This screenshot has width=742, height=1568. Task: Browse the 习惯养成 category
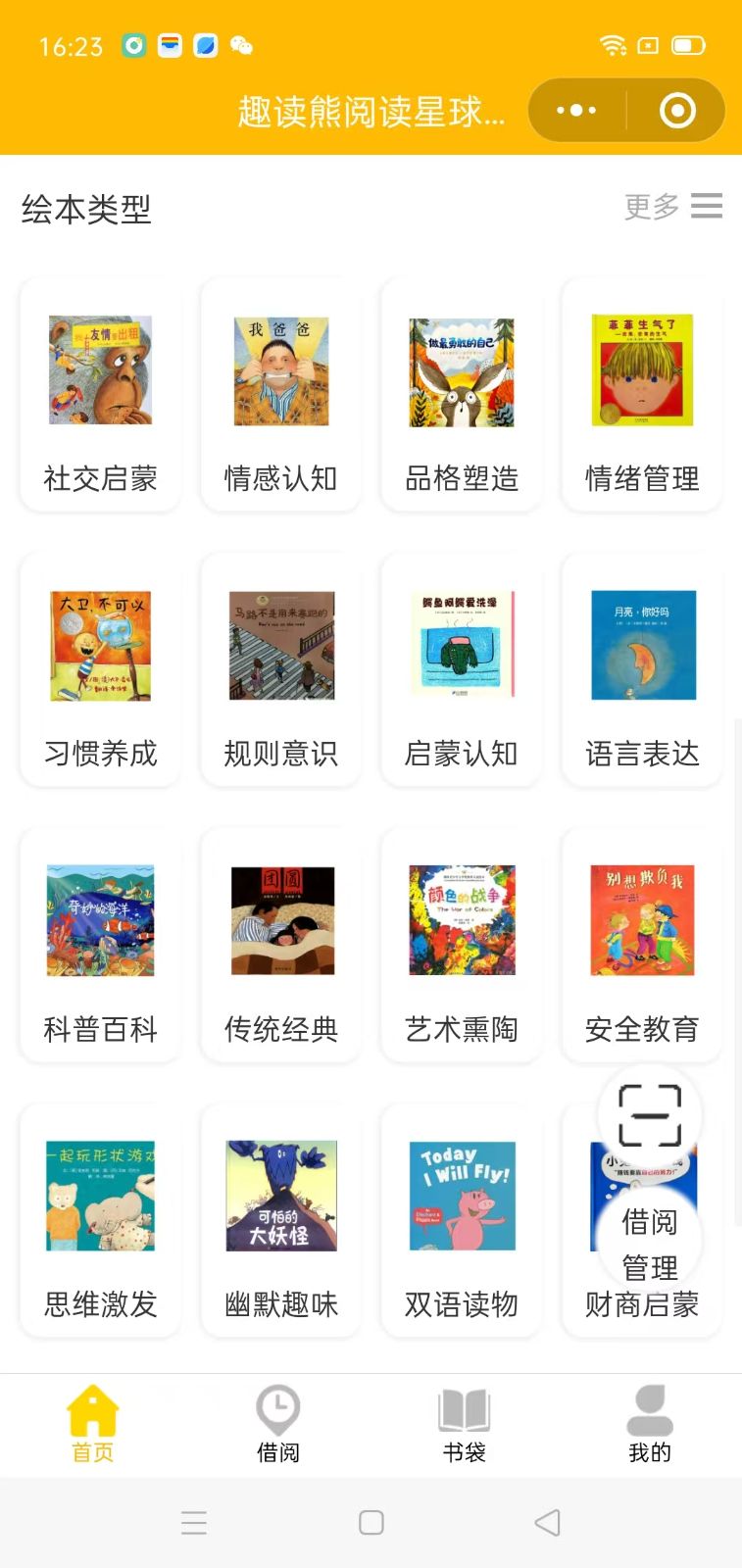[100, 669]
